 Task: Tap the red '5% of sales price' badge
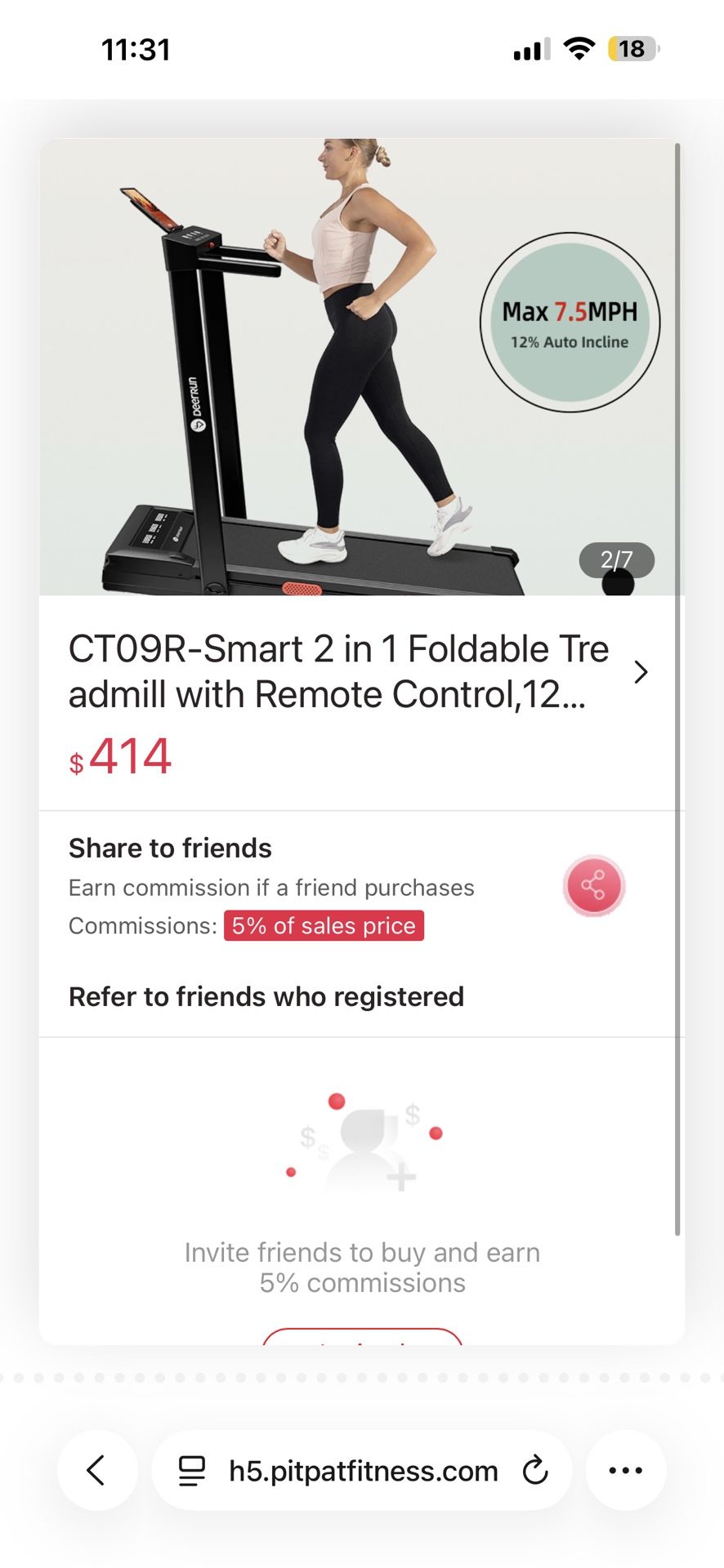click(x=324, y=925)
